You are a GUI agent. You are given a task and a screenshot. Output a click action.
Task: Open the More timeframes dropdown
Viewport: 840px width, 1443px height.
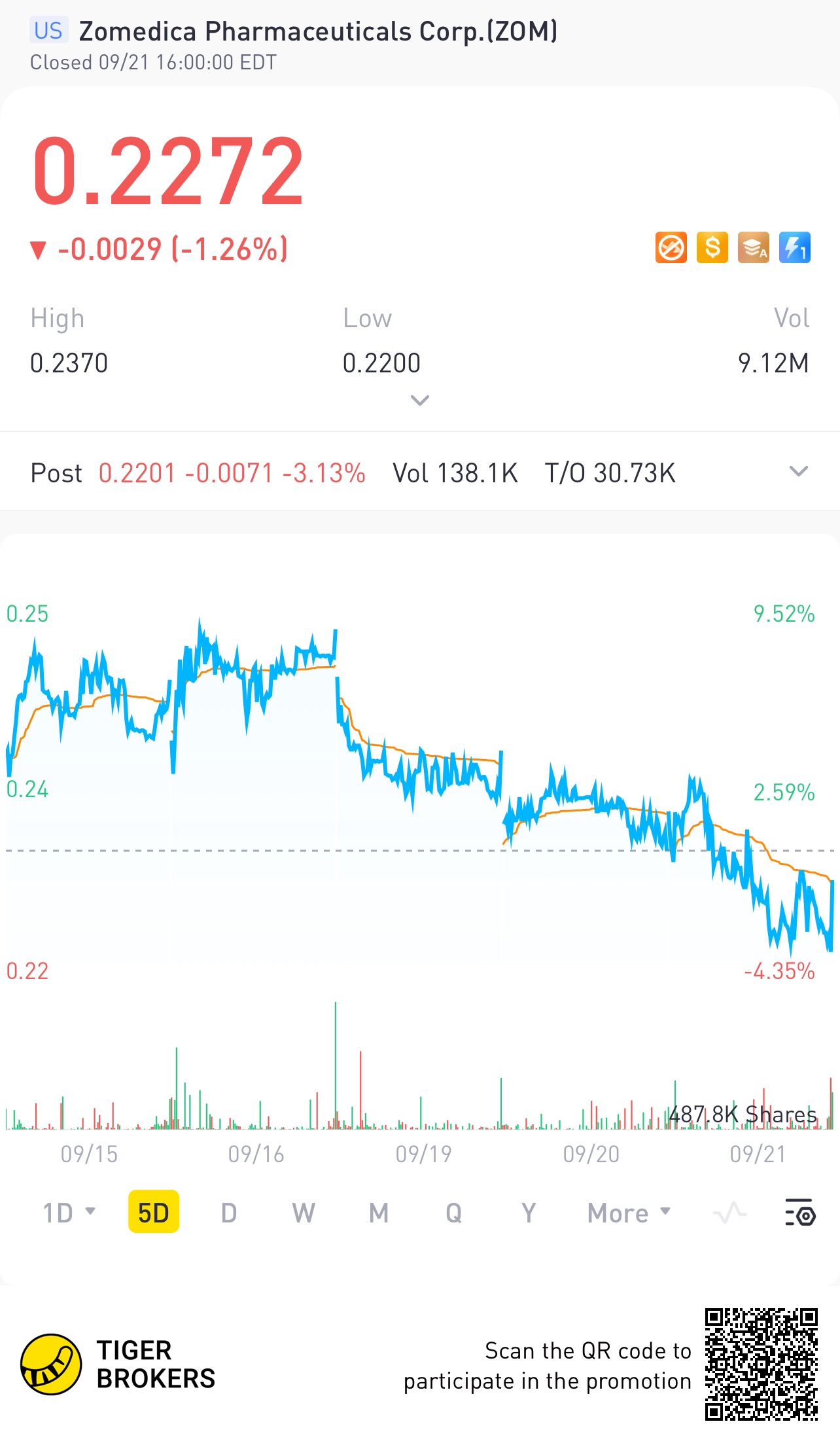coord(629,1213)
